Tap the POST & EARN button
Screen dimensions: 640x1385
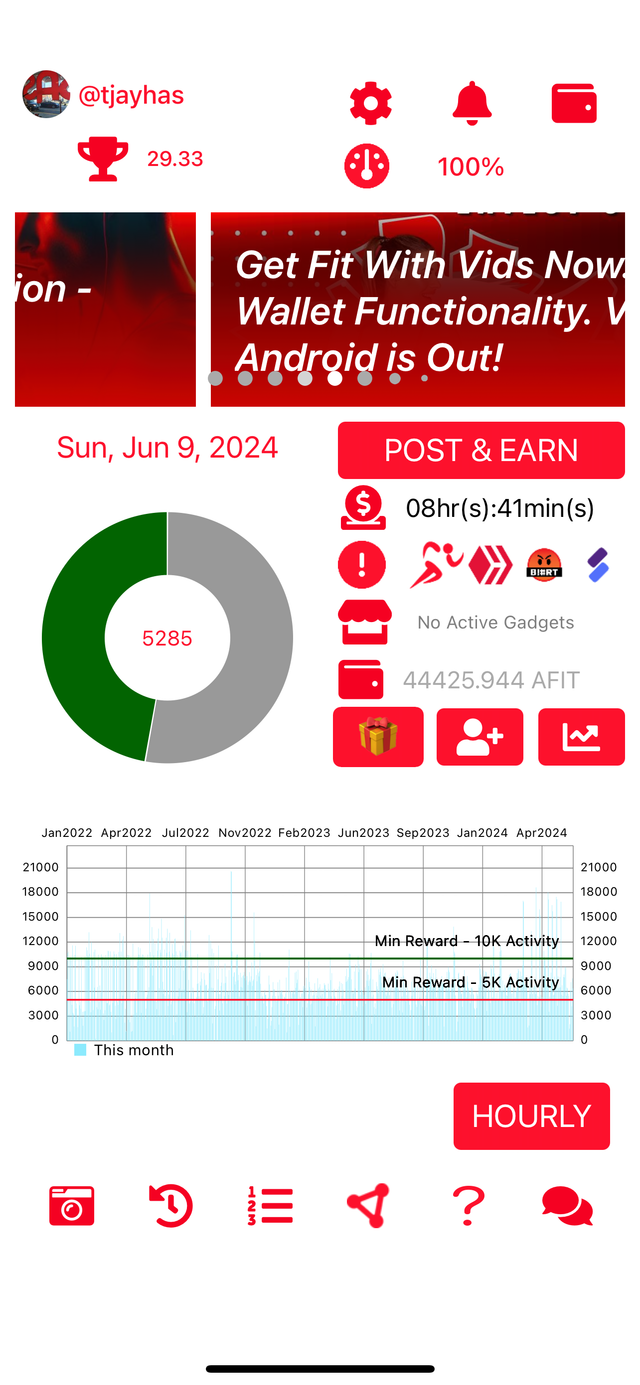tap(481, 450)
